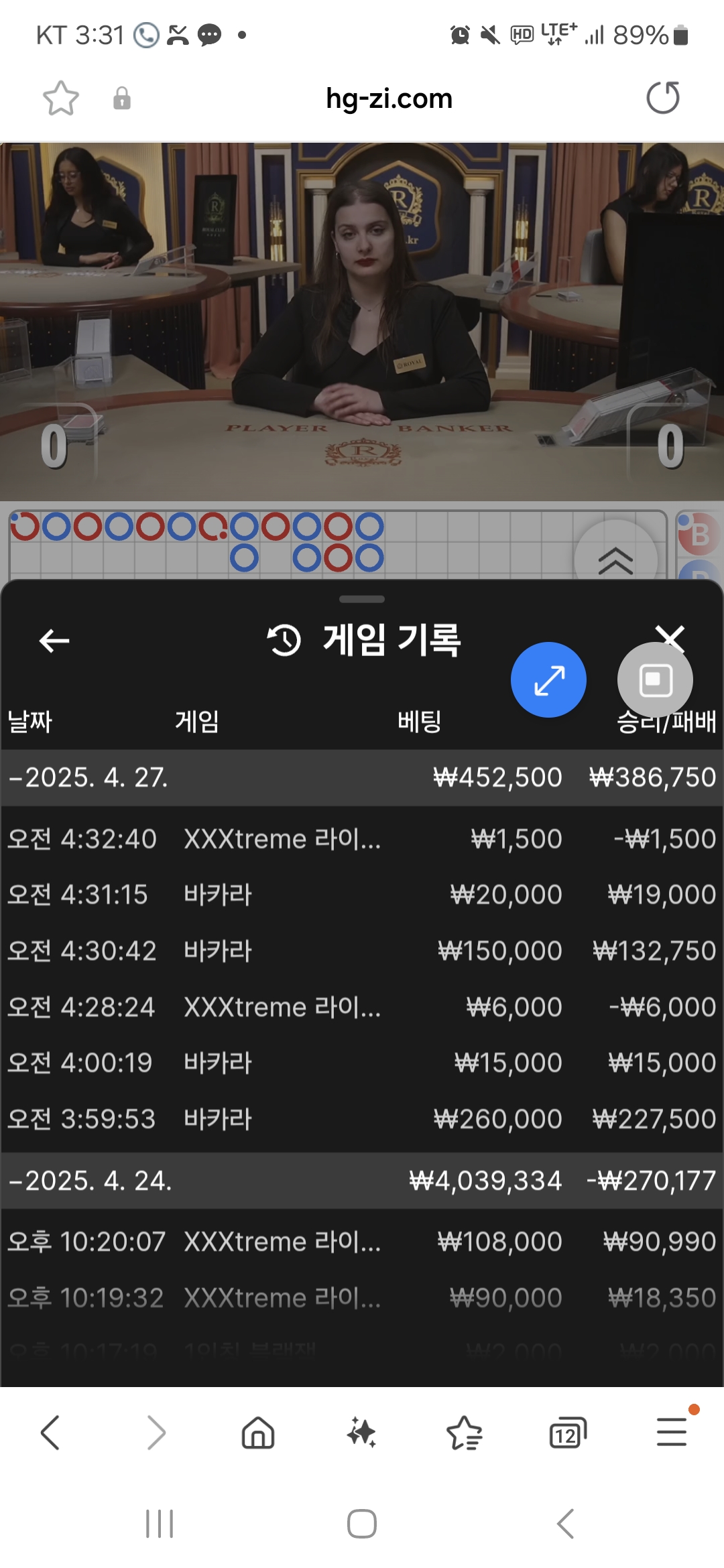Go to the browser home page
724x1568 pixels.
(258, 1433)
